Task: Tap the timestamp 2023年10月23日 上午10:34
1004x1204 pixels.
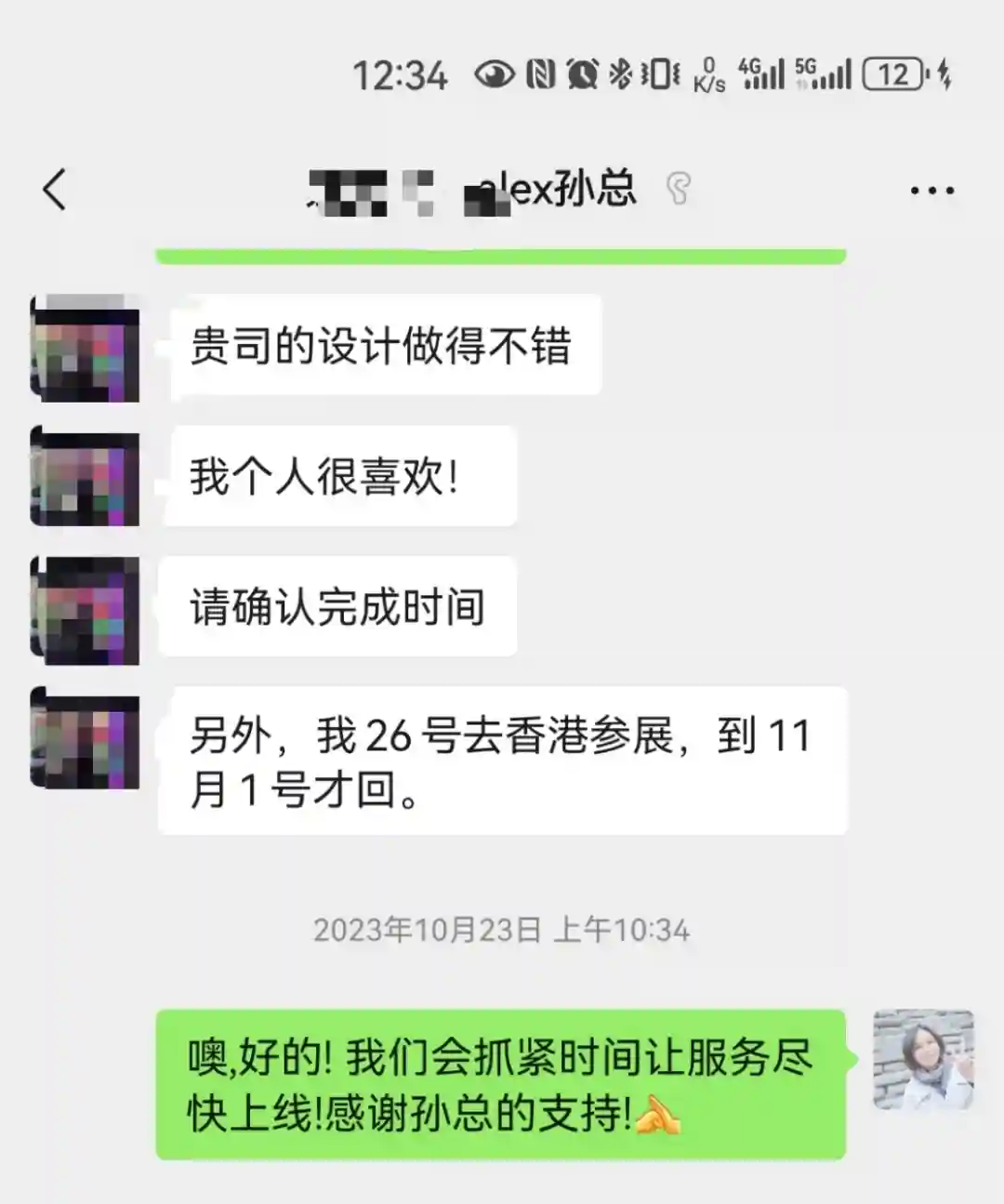Action: click(502, 927)
